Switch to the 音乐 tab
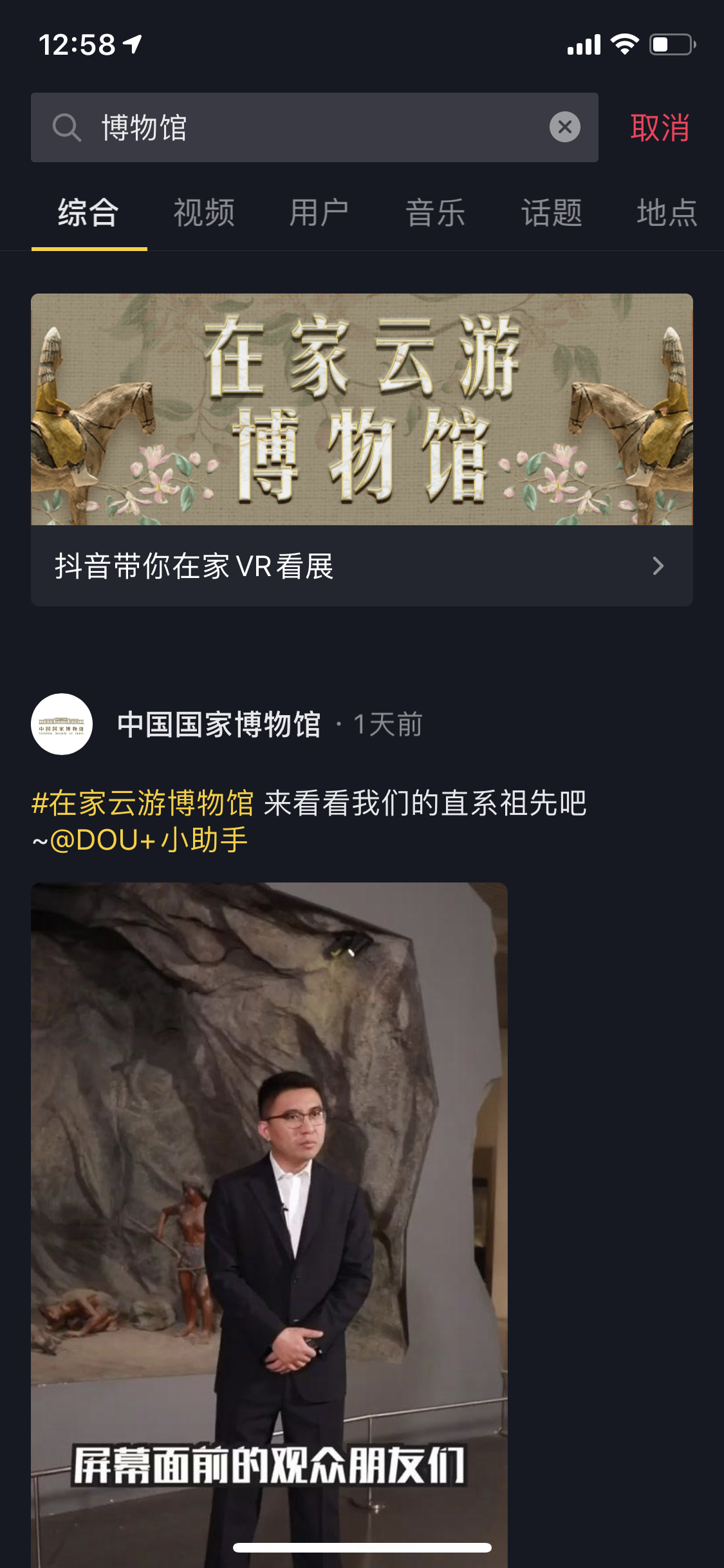 pyautogui.click(x=435, y=212)
